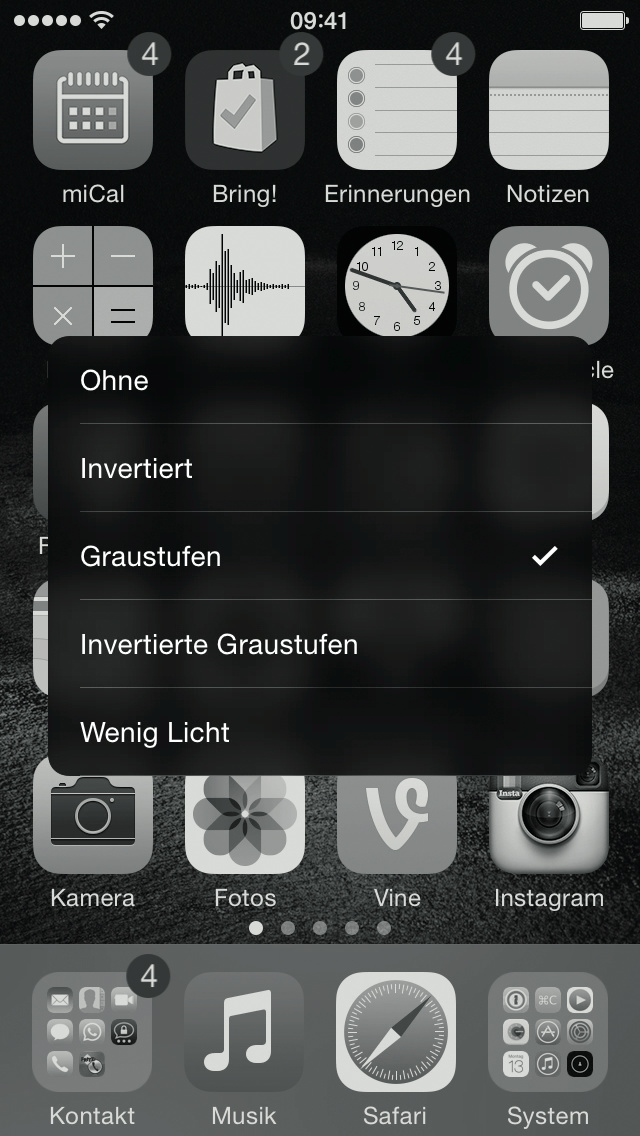The height and width of the screenshot is (1136, 640).
Task: Open Safari from the dock
Action: (397, 1032)
